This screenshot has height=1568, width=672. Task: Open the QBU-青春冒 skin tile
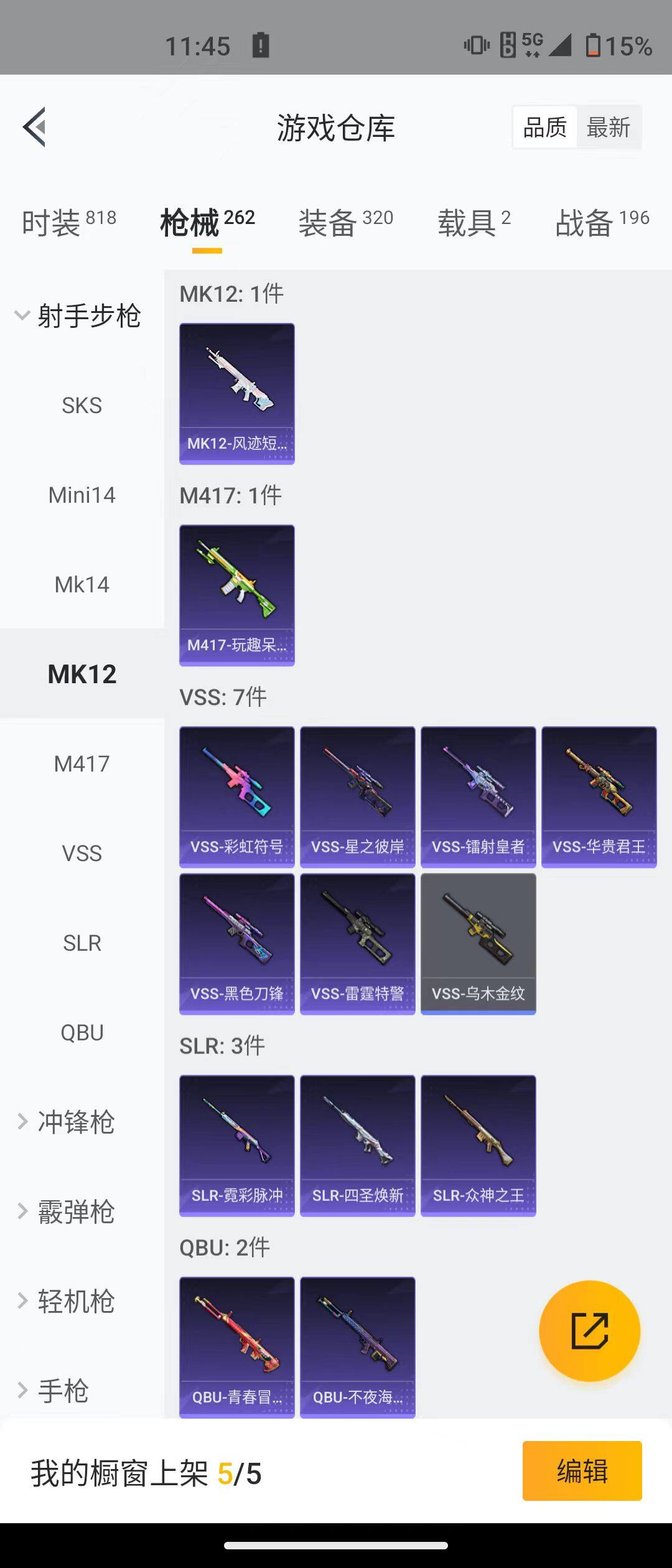point(236,1346)
